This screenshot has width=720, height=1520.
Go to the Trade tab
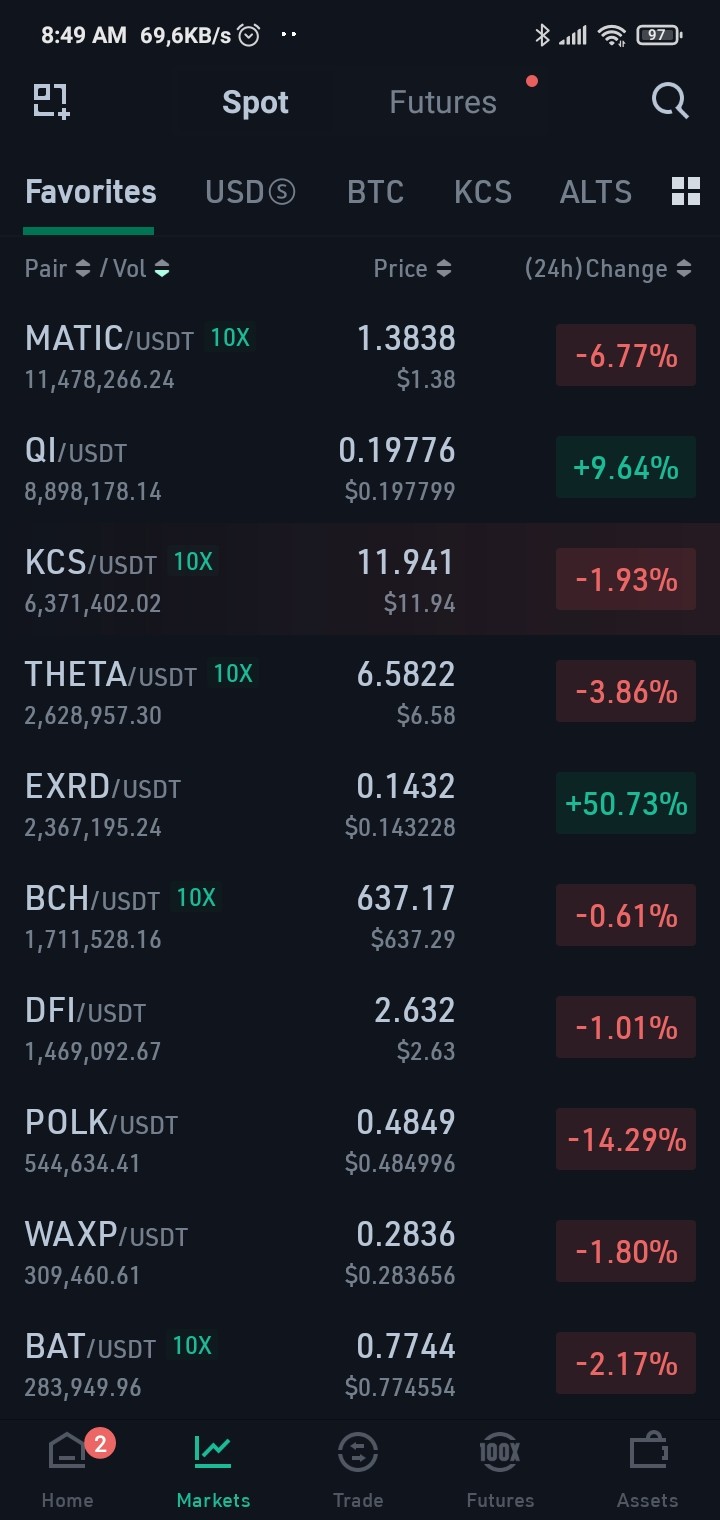pos(358,1469)
